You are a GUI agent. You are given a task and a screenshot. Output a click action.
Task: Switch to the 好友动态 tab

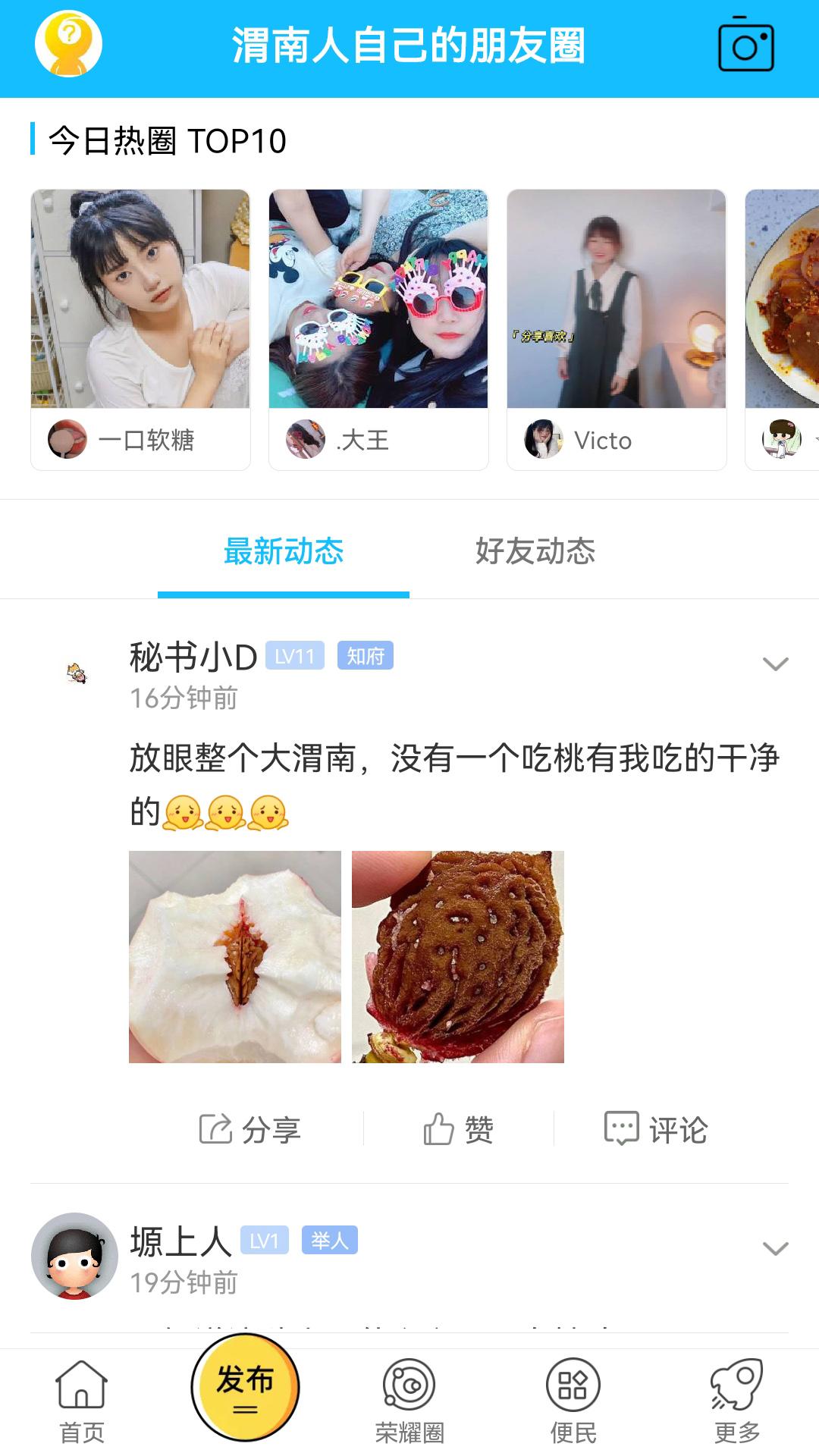[x=535, y=551]
